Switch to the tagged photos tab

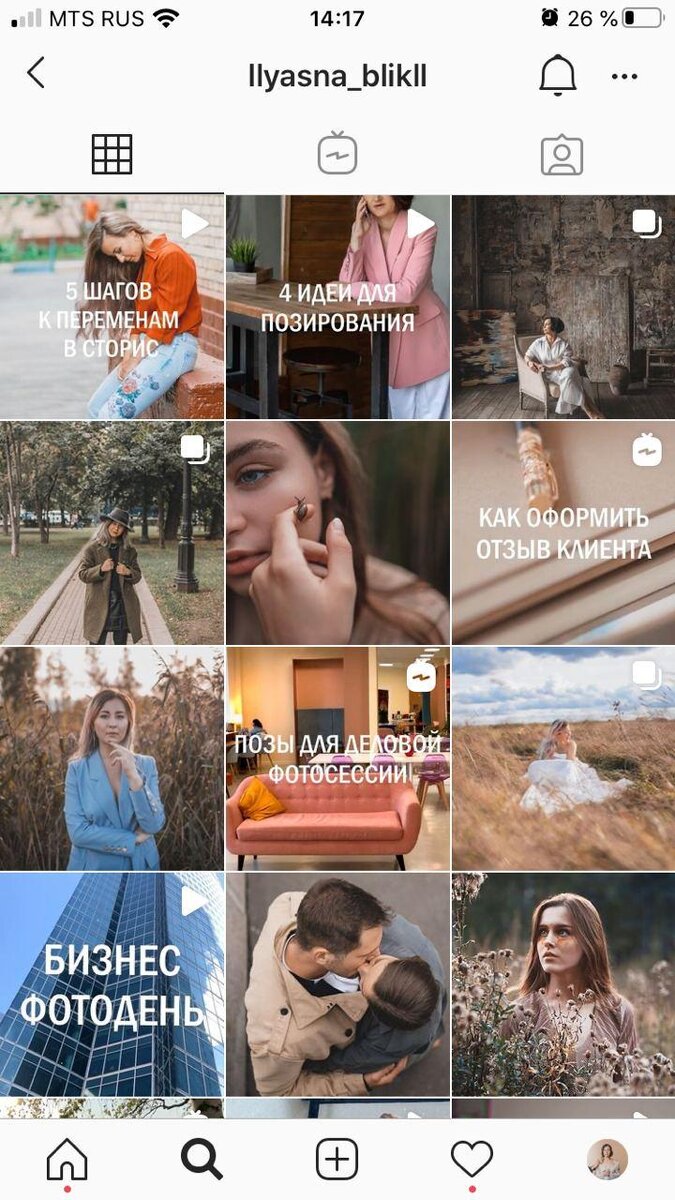(561, 155)
